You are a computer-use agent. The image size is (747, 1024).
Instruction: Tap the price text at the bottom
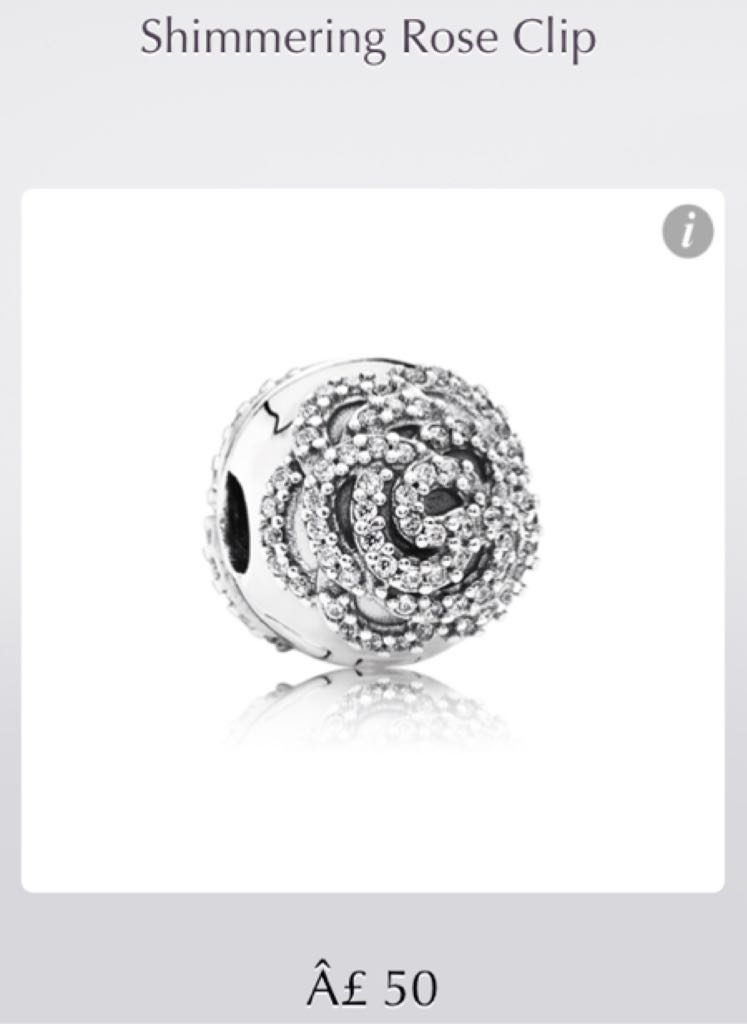coord(373,986)
